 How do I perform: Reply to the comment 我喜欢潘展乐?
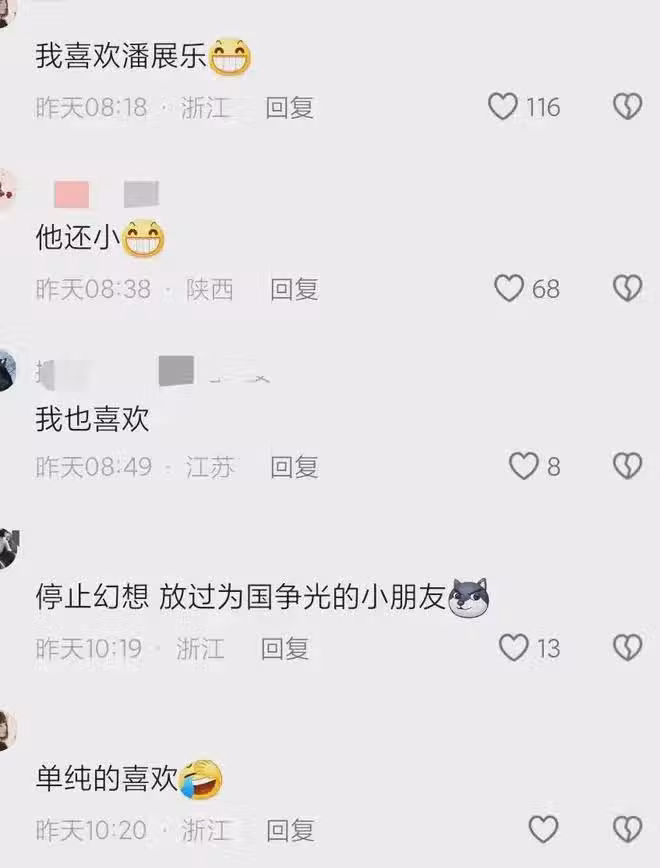pos(290,108)
